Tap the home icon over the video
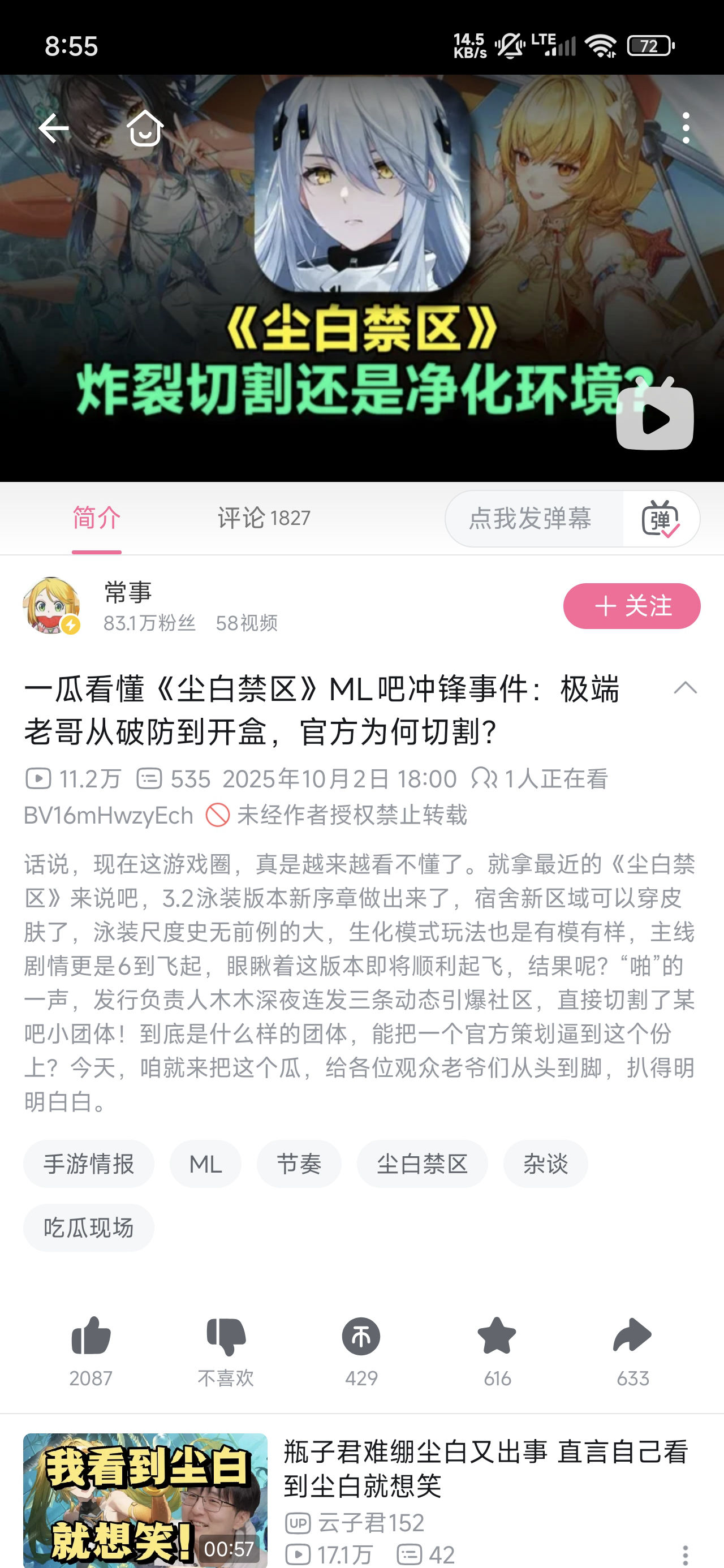This screenshot has height=1568, width=724. pos(145,128)
